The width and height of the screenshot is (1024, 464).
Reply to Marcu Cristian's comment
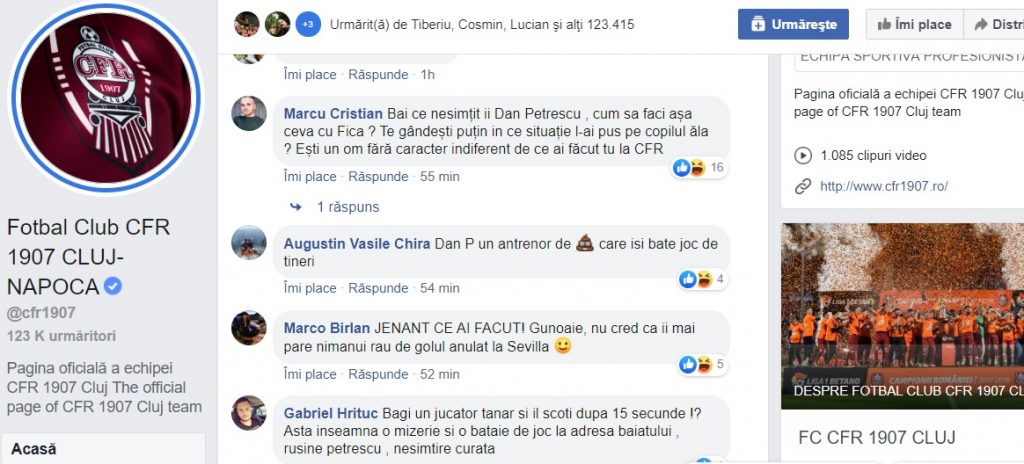[x=378, y=176]
